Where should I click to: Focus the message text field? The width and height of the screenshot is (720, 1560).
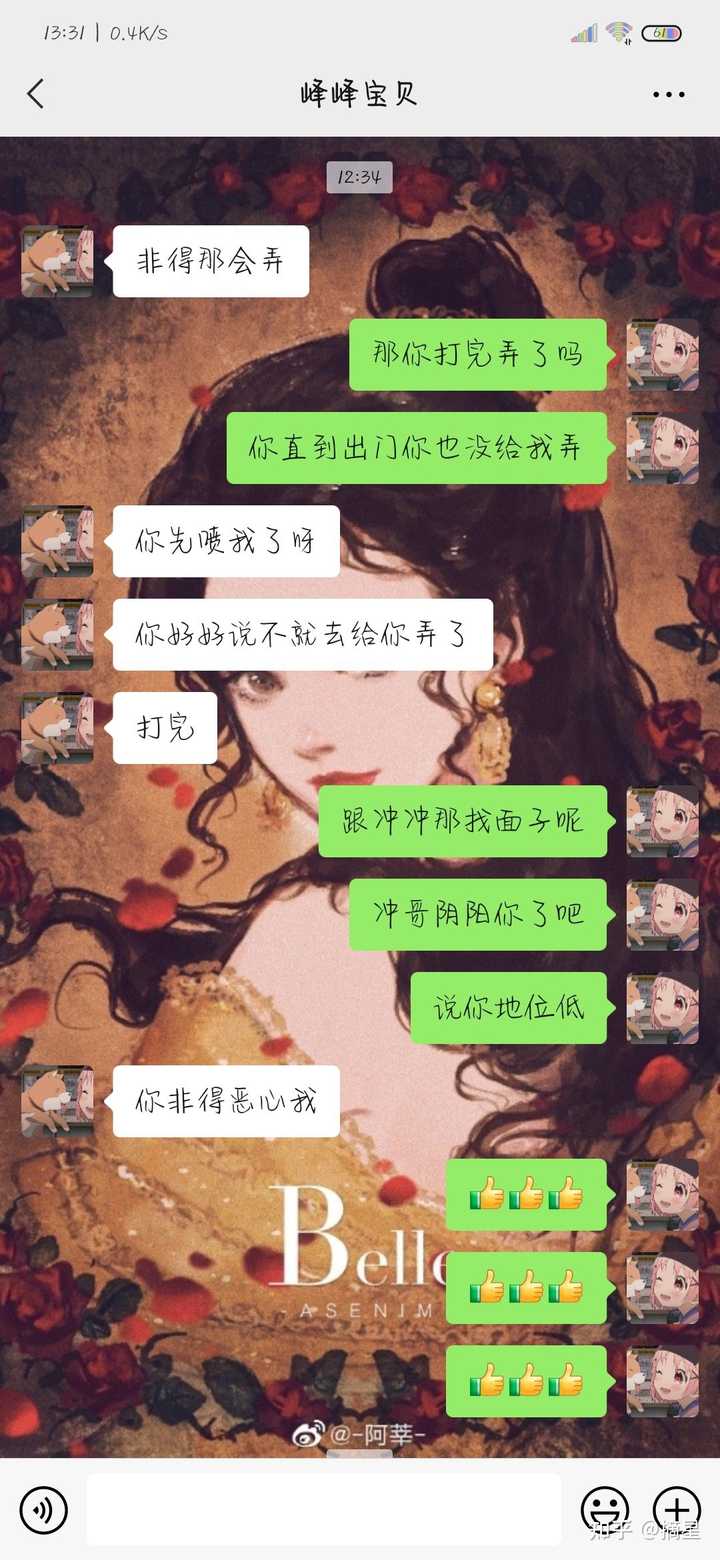[323, 1509]
